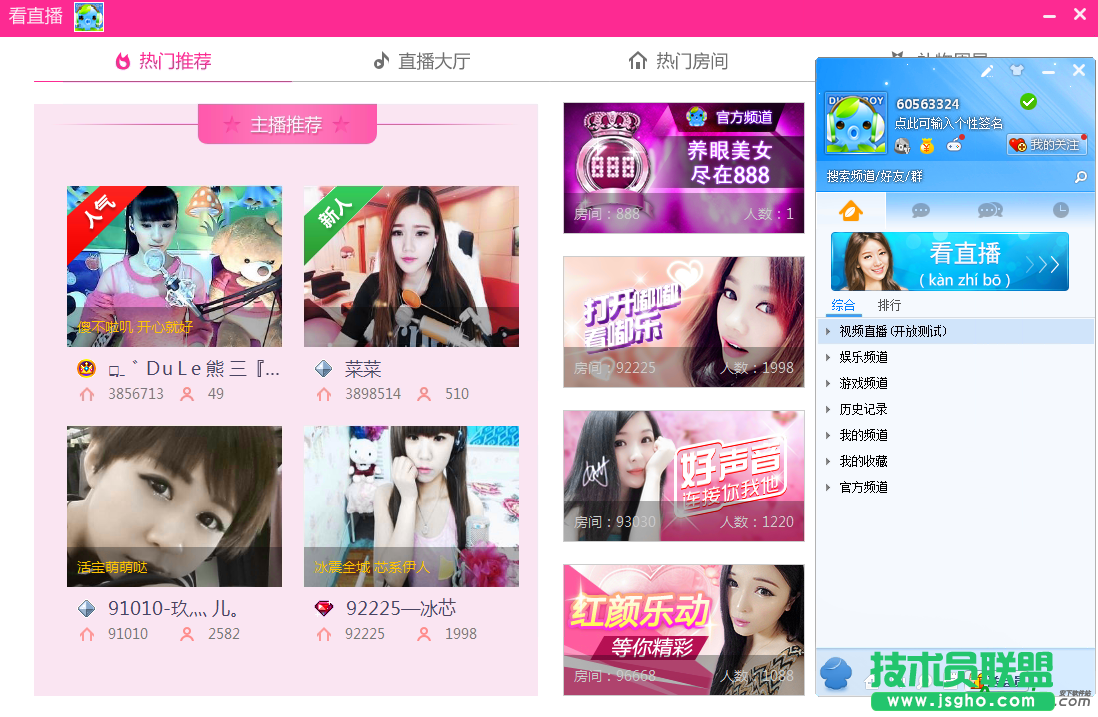Switch to the 排行 tab
Image resolution: width=1098 pixels, height=717 pixels.
pyautogui.click(x=889, y=305)
